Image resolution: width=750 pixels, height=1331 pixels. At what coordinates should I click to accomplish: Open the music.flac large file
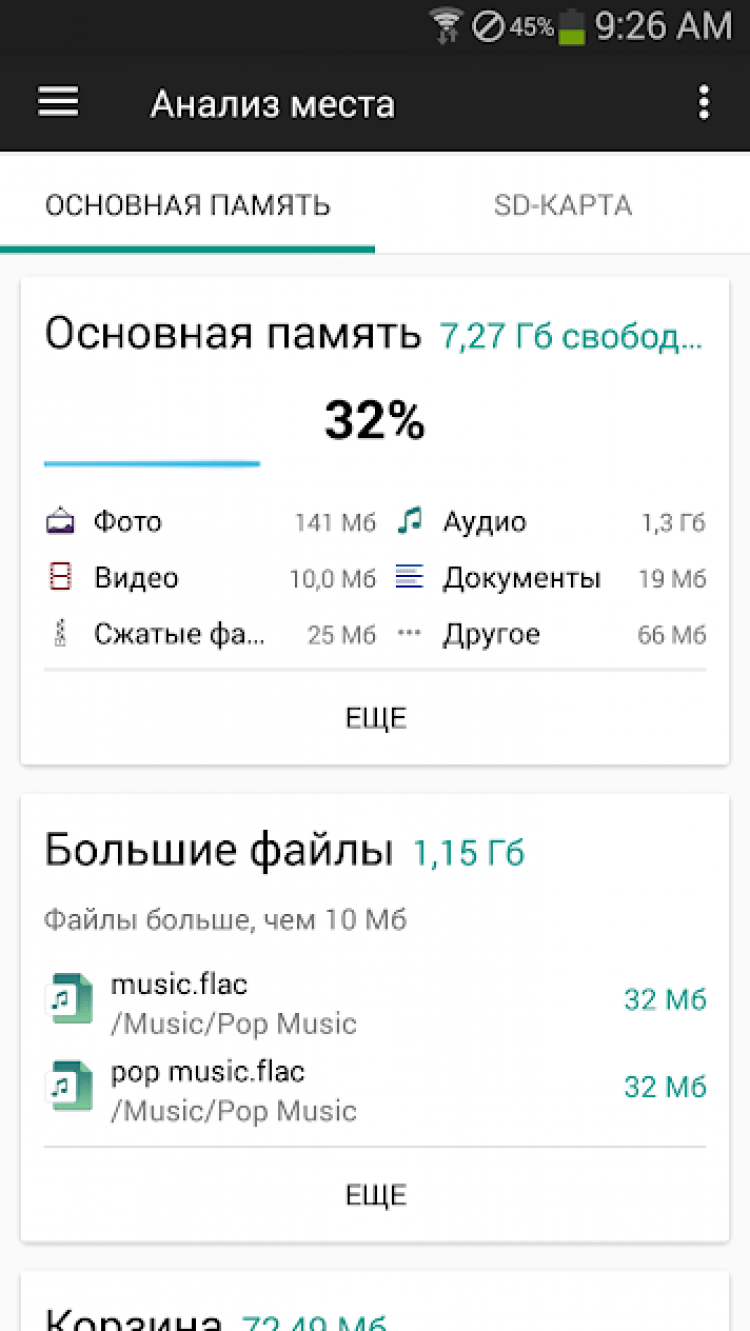click(375, 1003)
